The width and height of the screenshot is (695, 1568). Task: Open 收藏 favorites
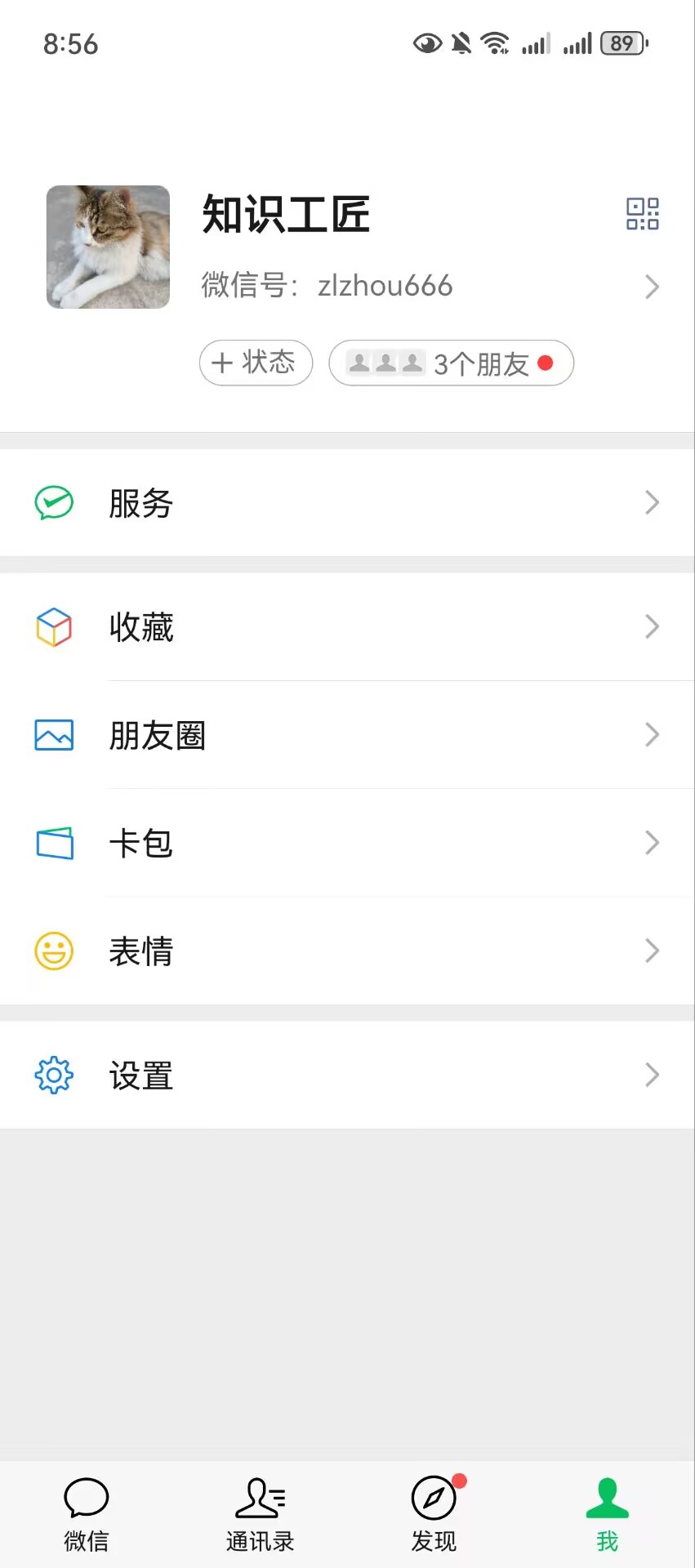coord(347,627)
